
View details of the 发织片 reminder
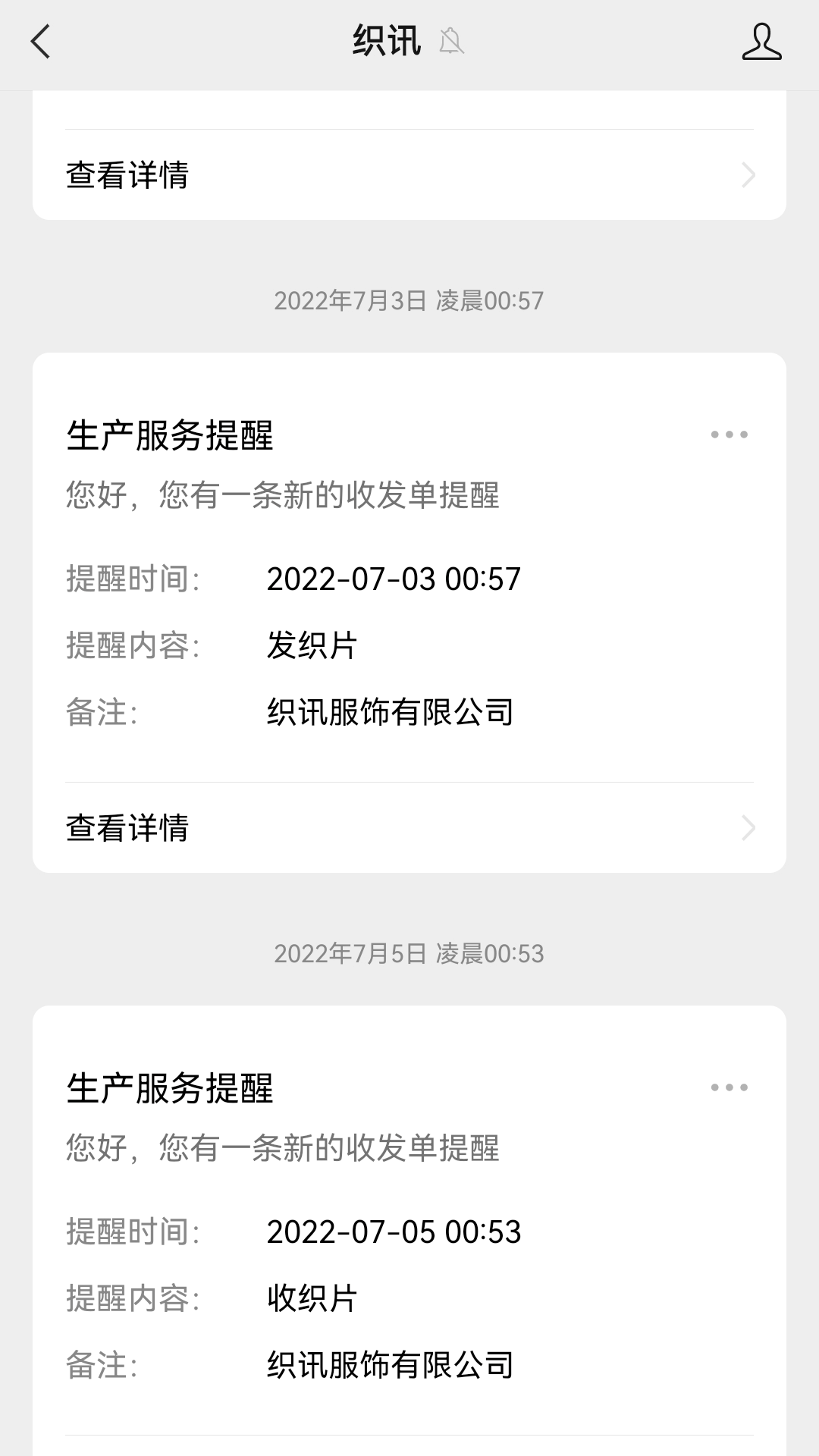coord(409,828)
